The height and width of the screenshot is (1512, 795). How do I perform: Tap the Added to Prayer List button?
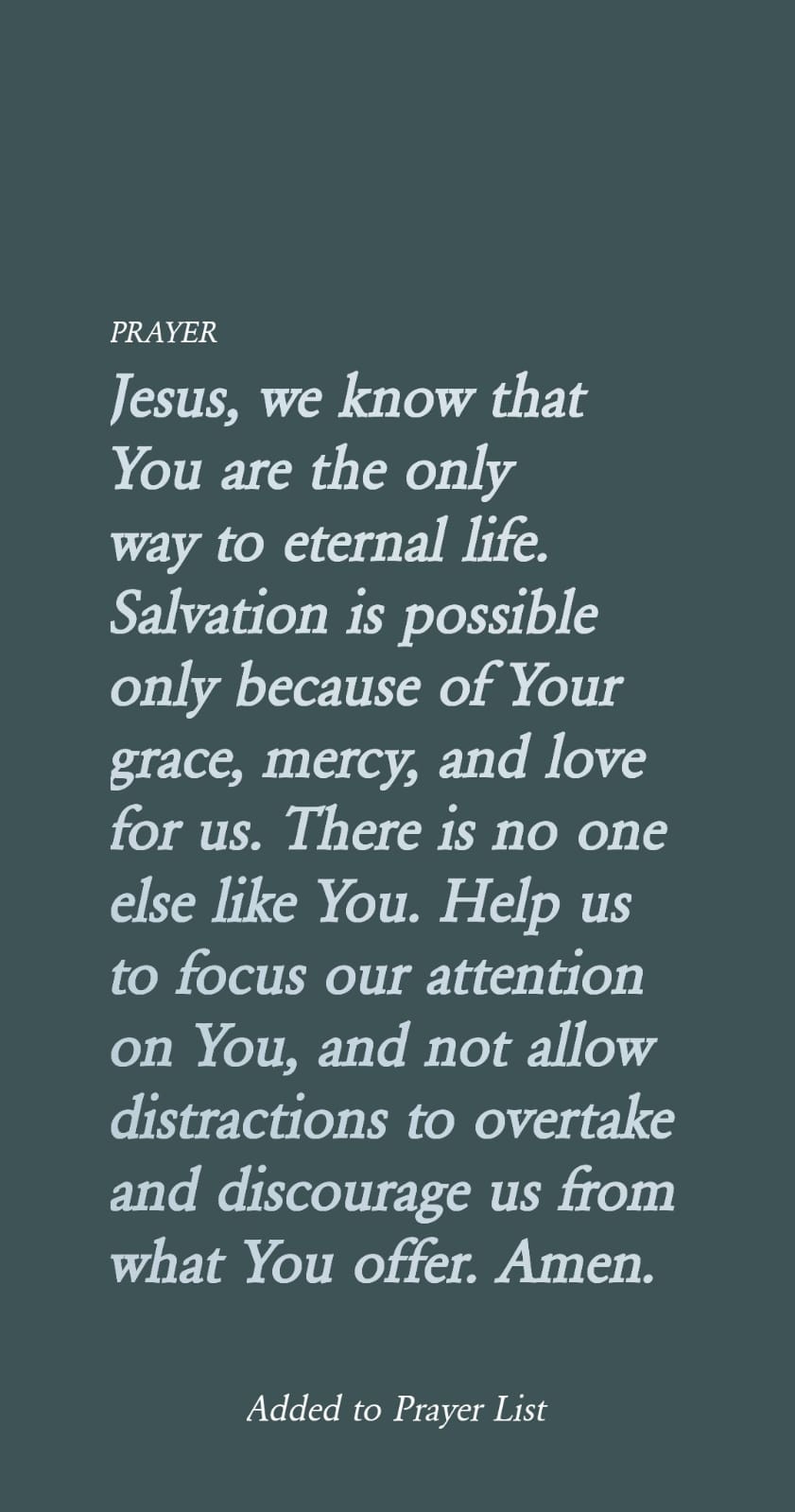click(x=397, y=1410)
